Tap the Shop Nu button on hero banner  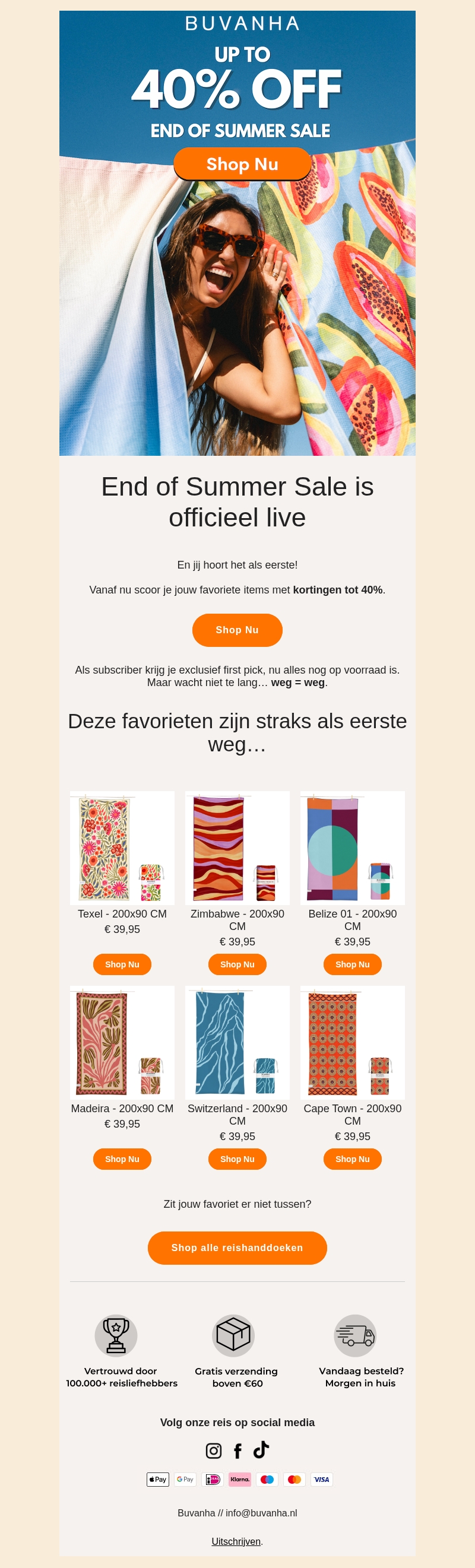pos(242,164)
